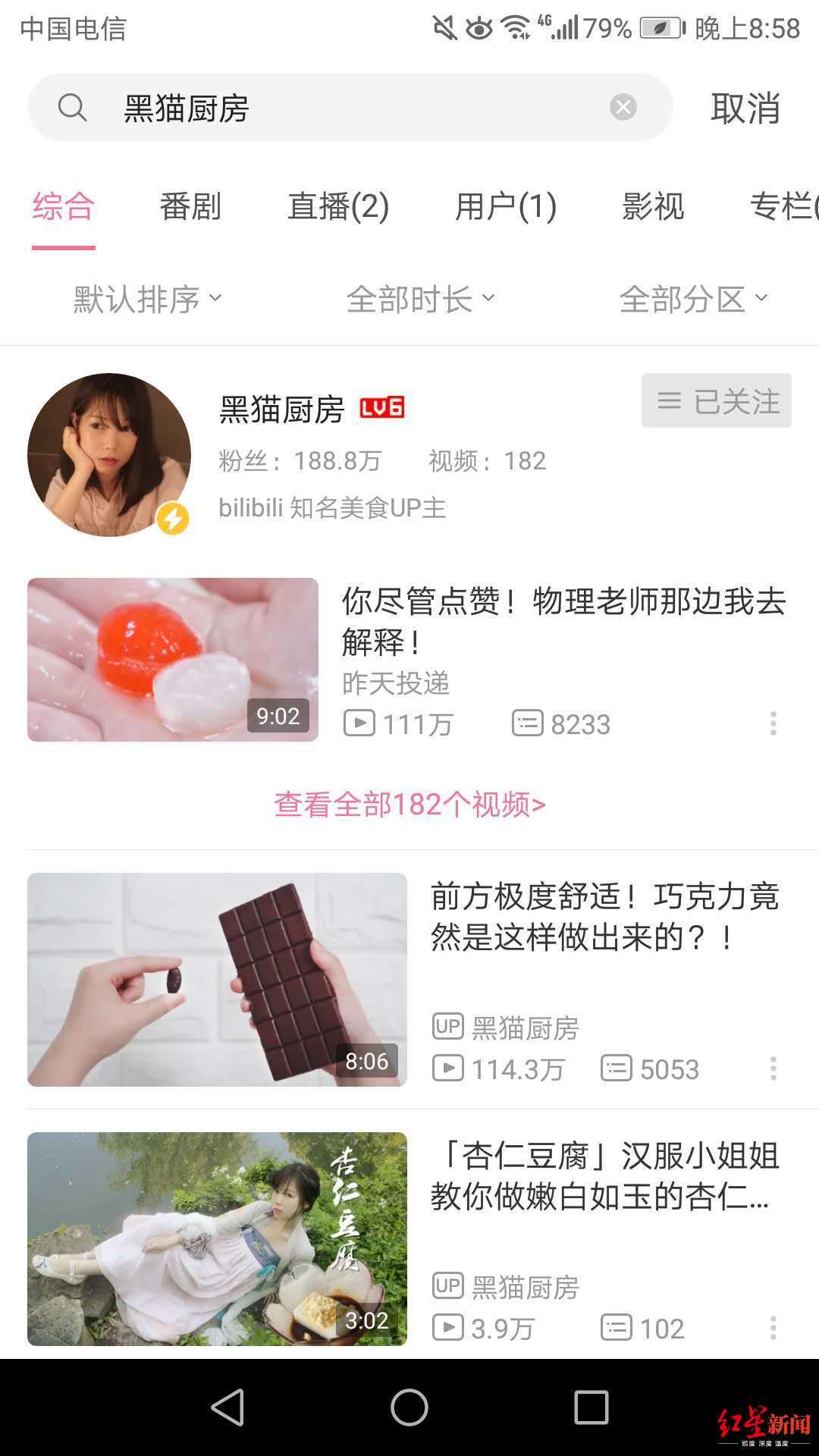The width and height of the screenshot is (819, 1456).
Task: Open the video 你尽管点赞！物理老师那边我去解释
Action: (x=563, y=622)
